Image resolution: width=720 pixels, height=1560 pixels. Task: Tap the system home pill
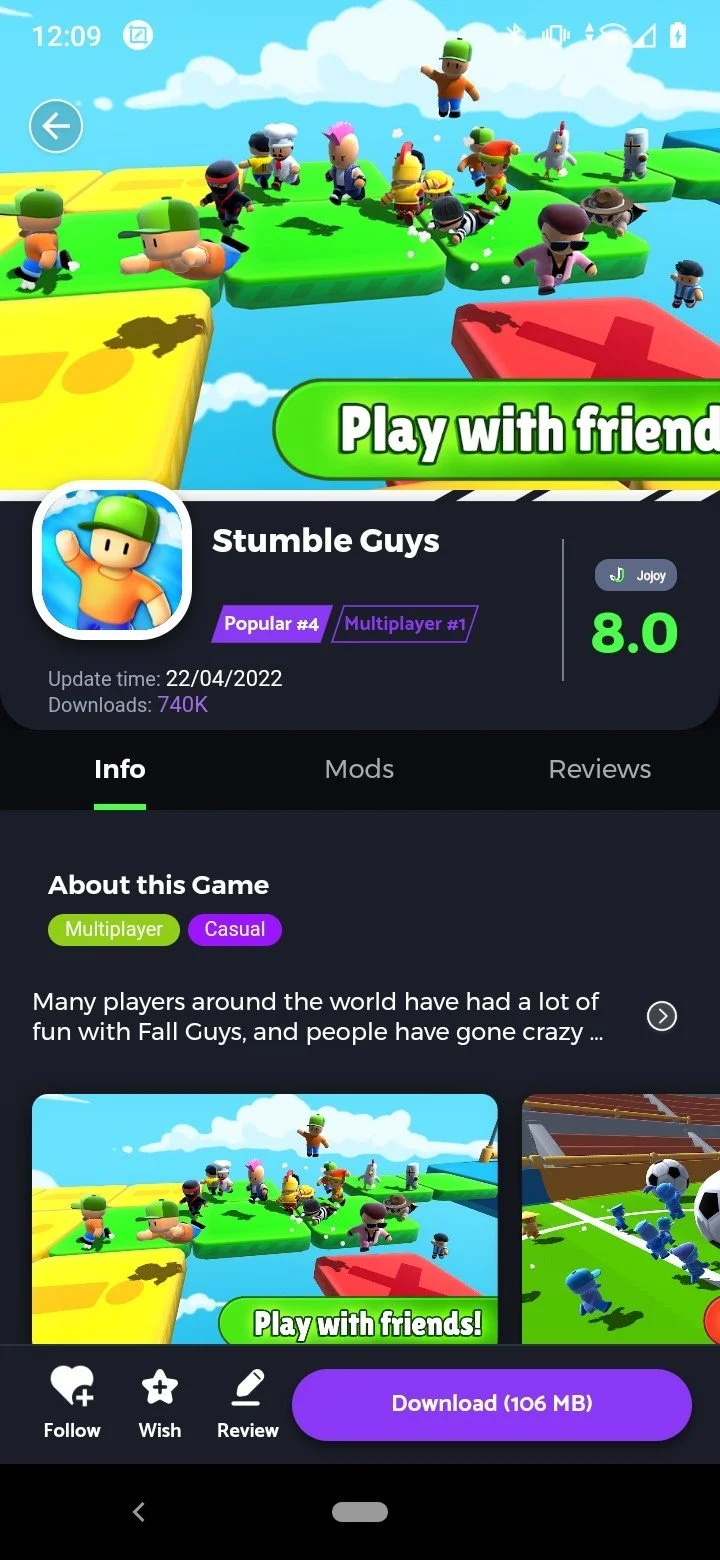click(x=360, y=1512)
